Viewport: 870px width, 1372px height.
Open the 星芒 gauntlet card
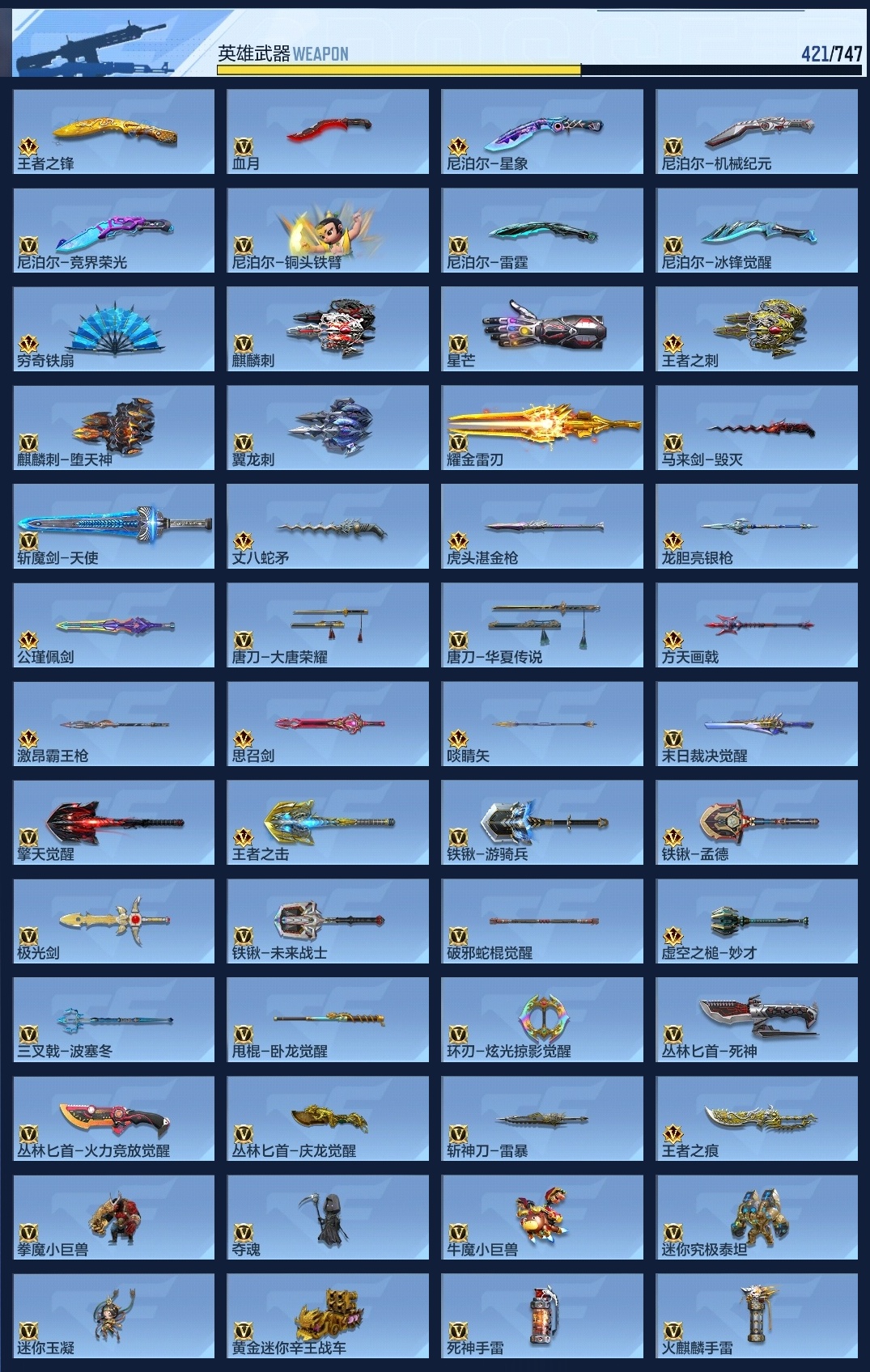click(x=542, y=329)
